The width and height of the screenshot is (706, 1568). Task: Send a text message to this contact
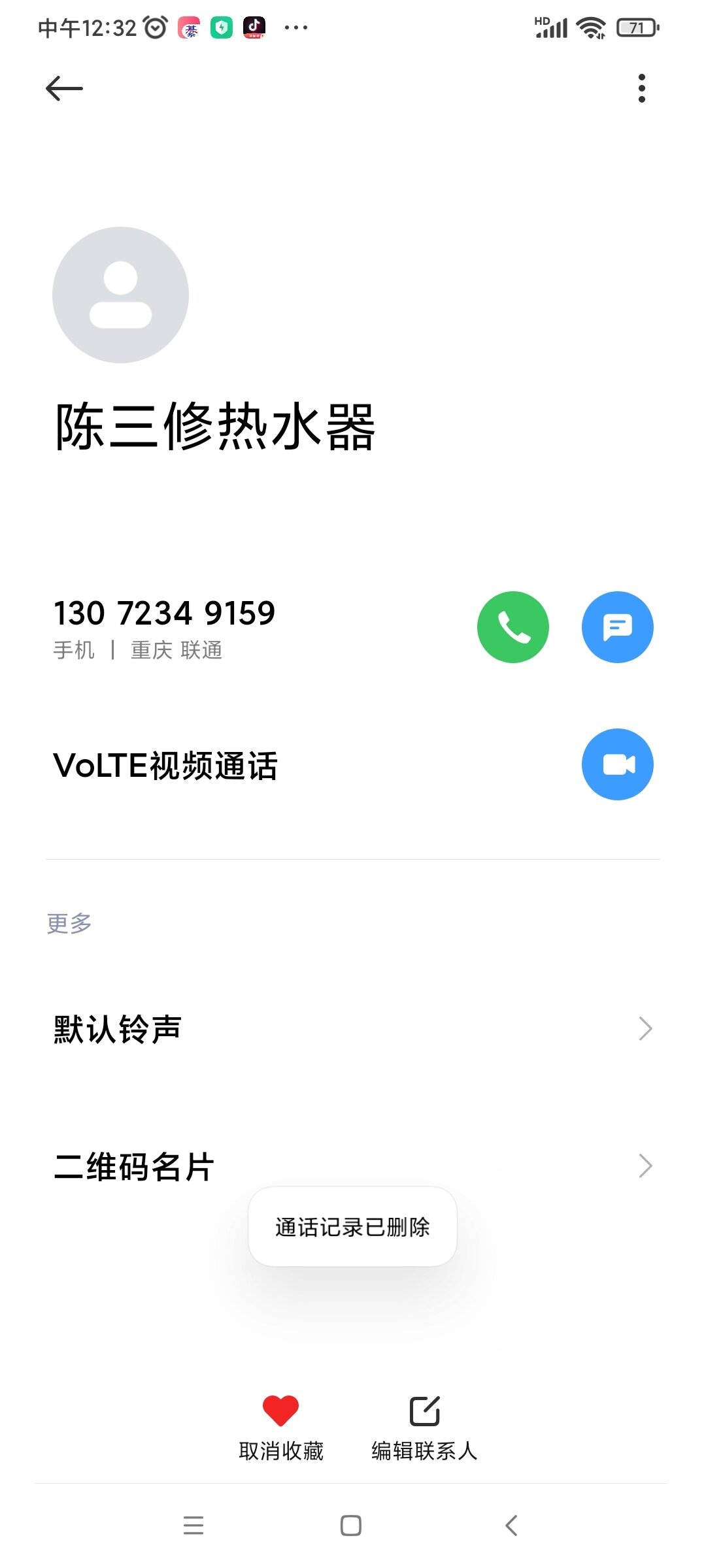point(617,627)
